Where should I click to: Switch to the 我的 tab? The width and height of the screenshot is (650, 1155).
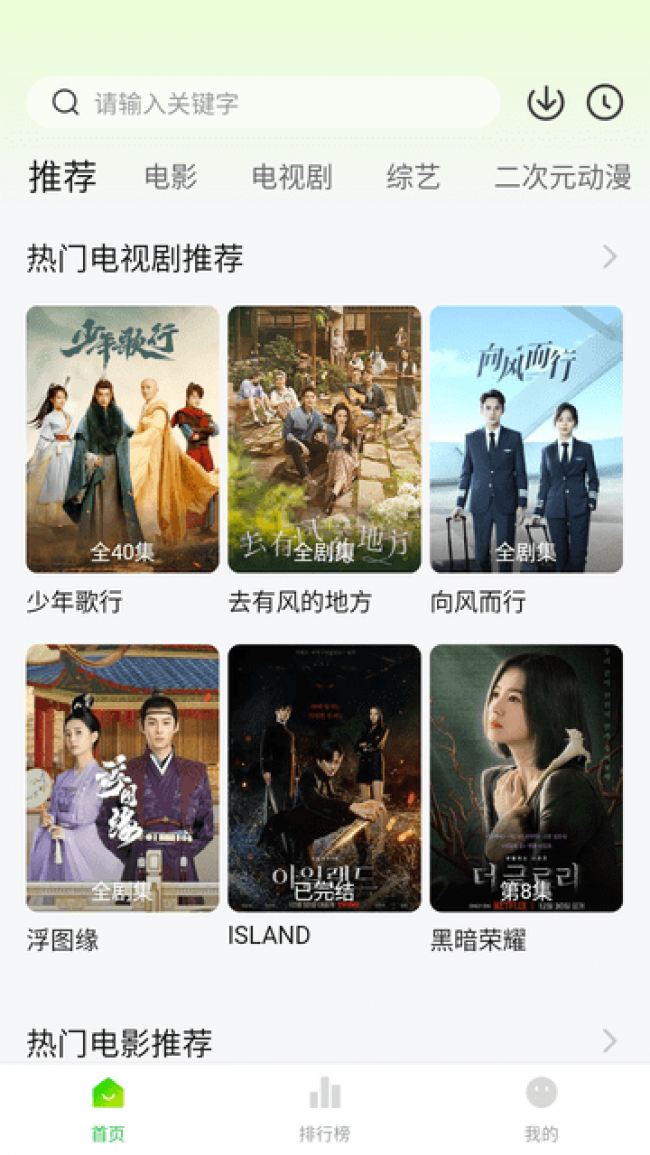click(x=541, y=1109)
